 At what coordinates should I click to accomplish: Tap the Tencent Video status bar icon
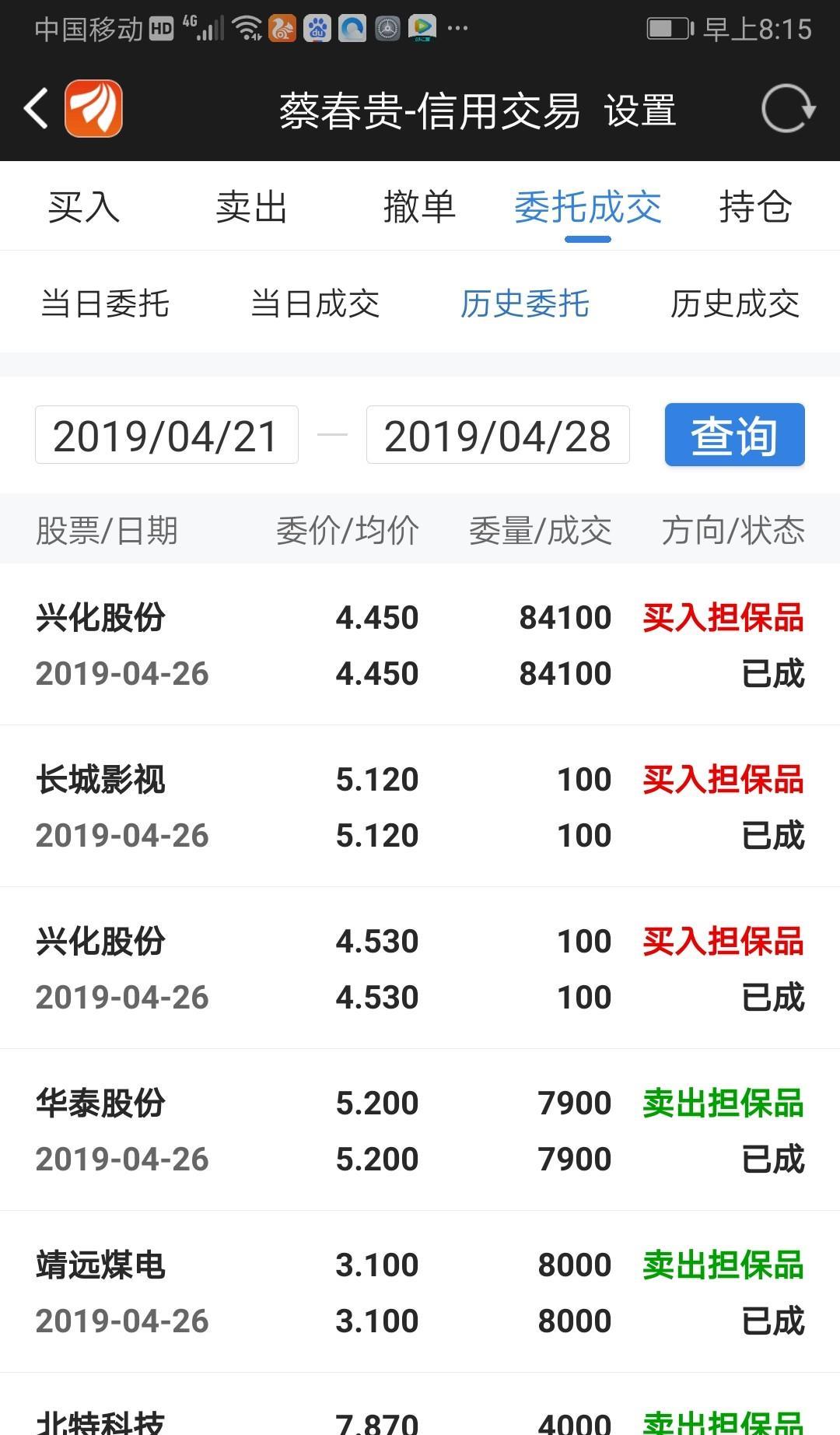pyautogui.click(x=424, y=28)
